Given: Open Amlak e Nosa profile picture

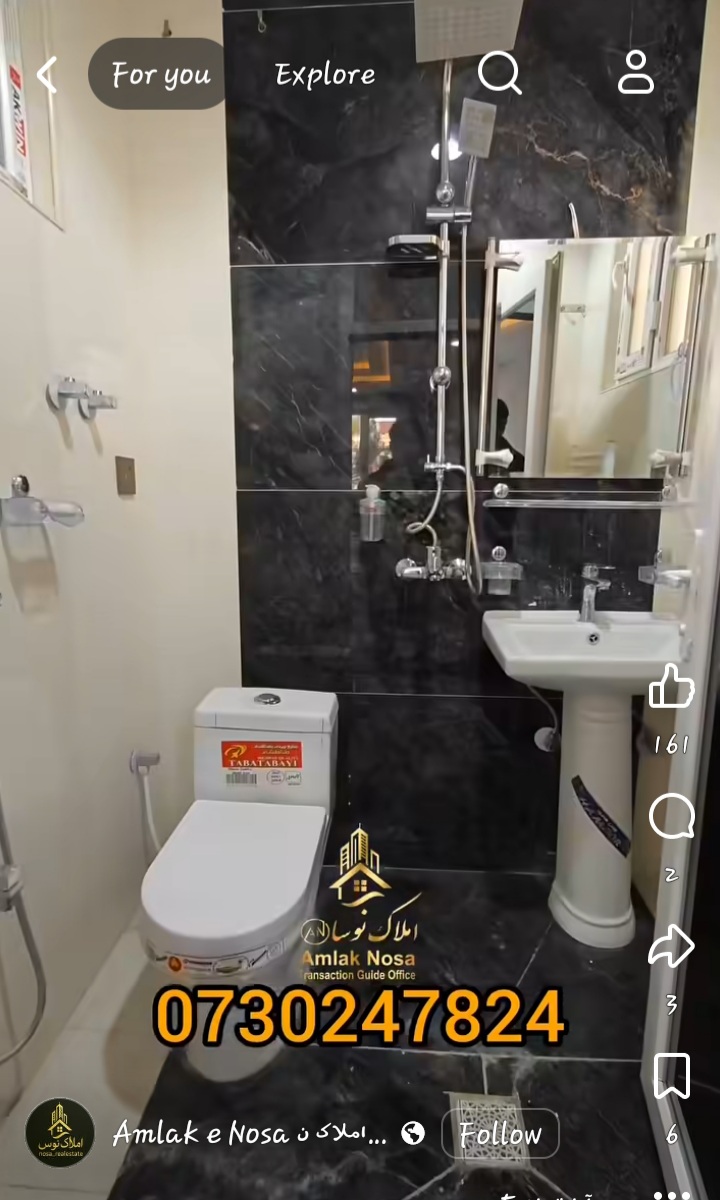Looking at the screenshot, I should (60, 1133).
